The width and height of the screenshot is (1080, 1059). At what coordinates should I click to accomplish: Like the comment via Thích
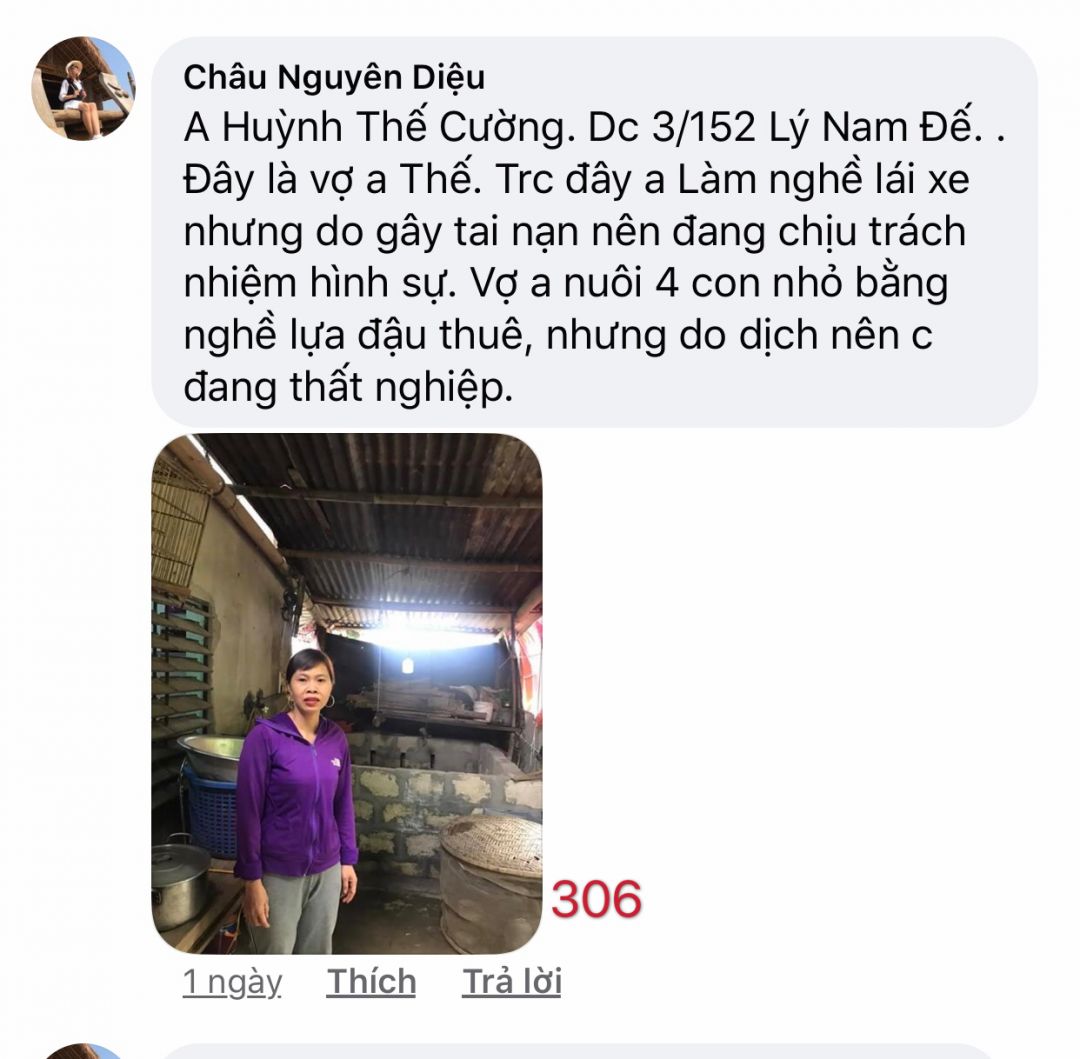tap(371, 982)
